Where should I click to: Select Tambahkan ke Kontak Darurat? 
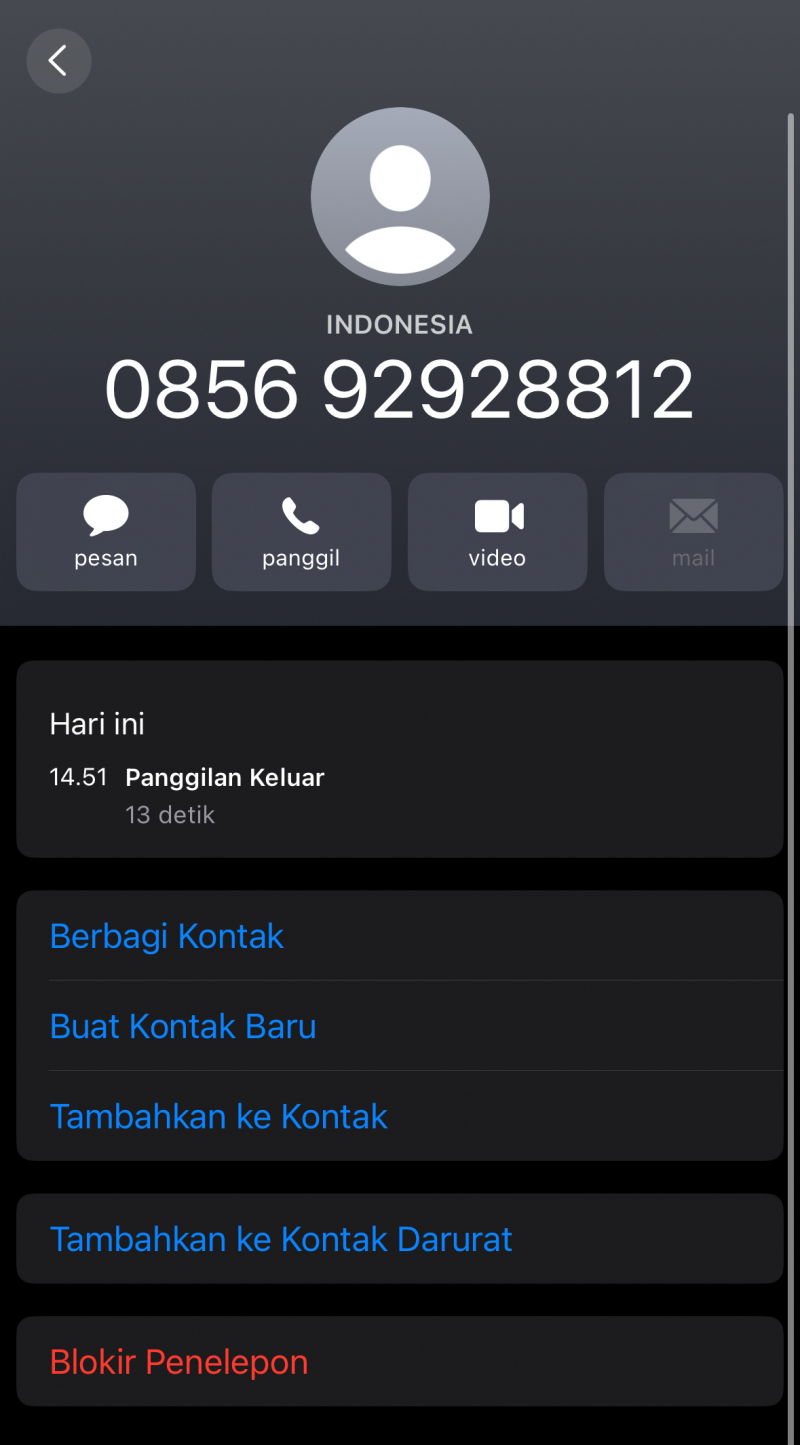point(281,1239)
